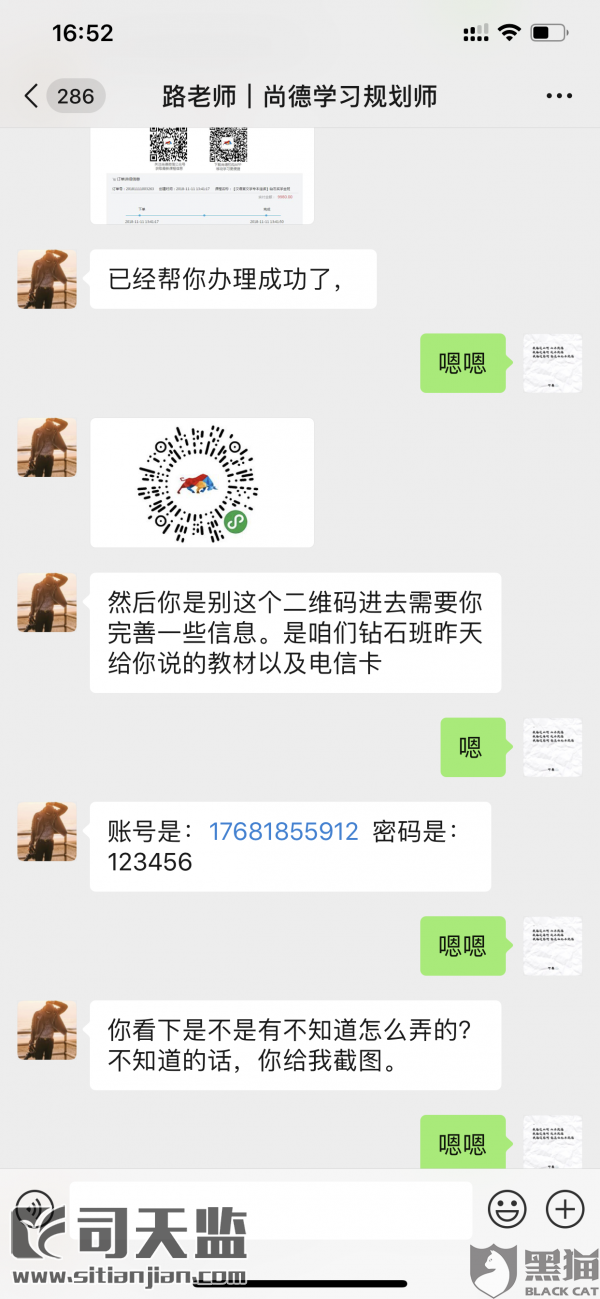
Task: Focus the message text field
Action: pyautogui.click(x=270, y=1209)
